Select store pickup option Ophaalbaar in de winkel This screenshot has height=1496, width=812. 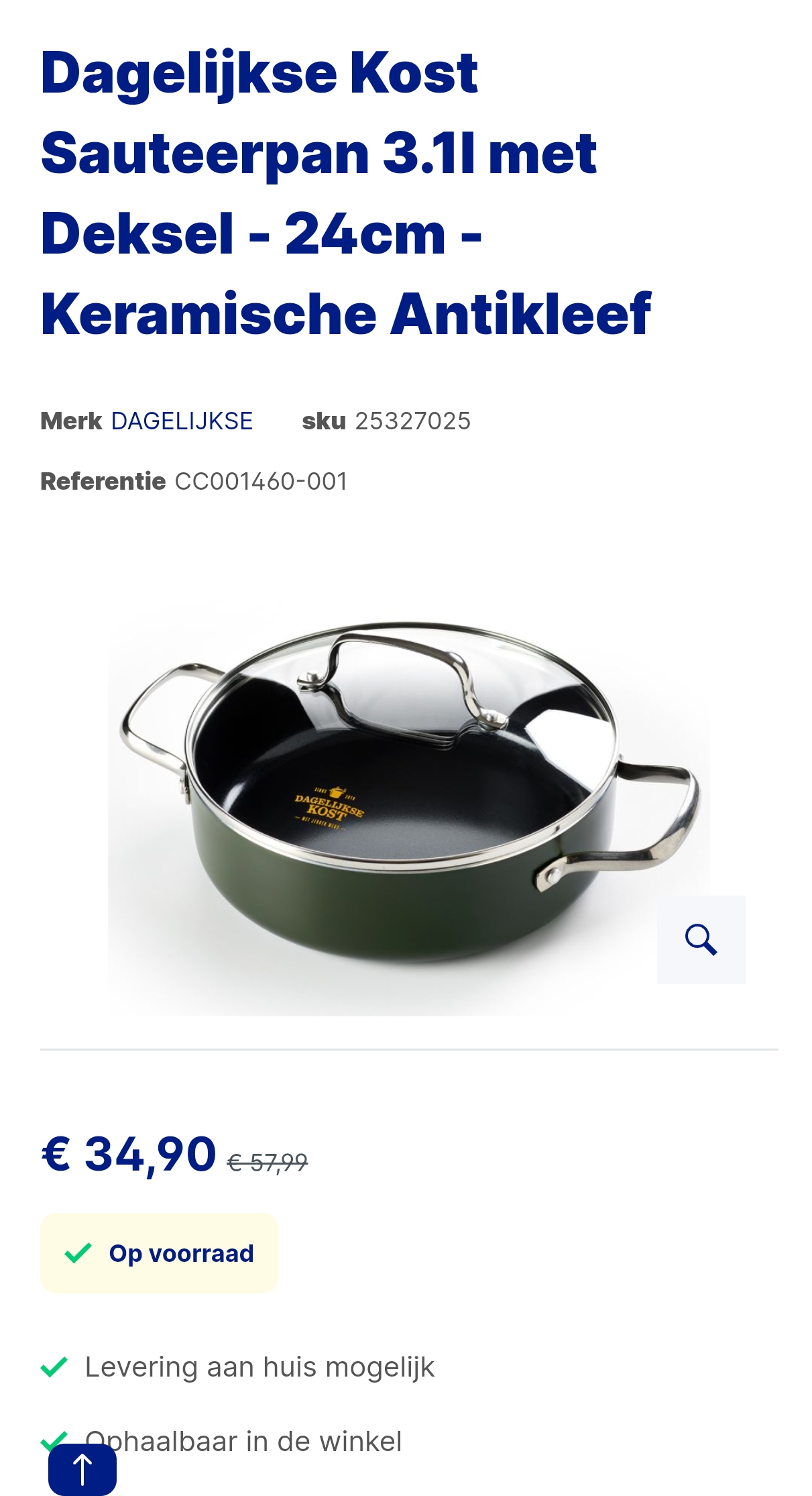pyautogui.click(x=242, y=1441)
